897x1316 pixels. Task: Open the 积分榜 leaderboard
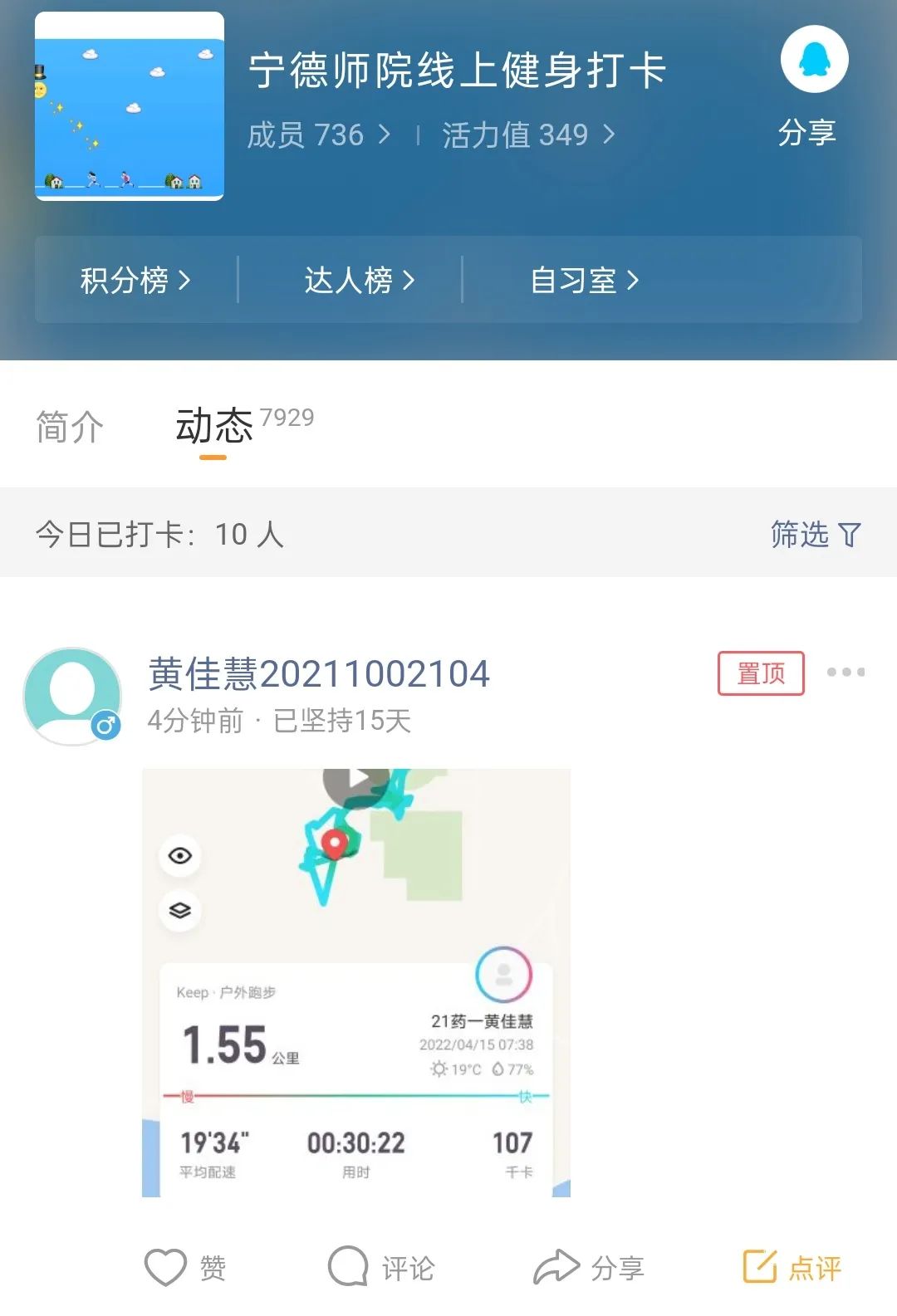tap(135, 281)
